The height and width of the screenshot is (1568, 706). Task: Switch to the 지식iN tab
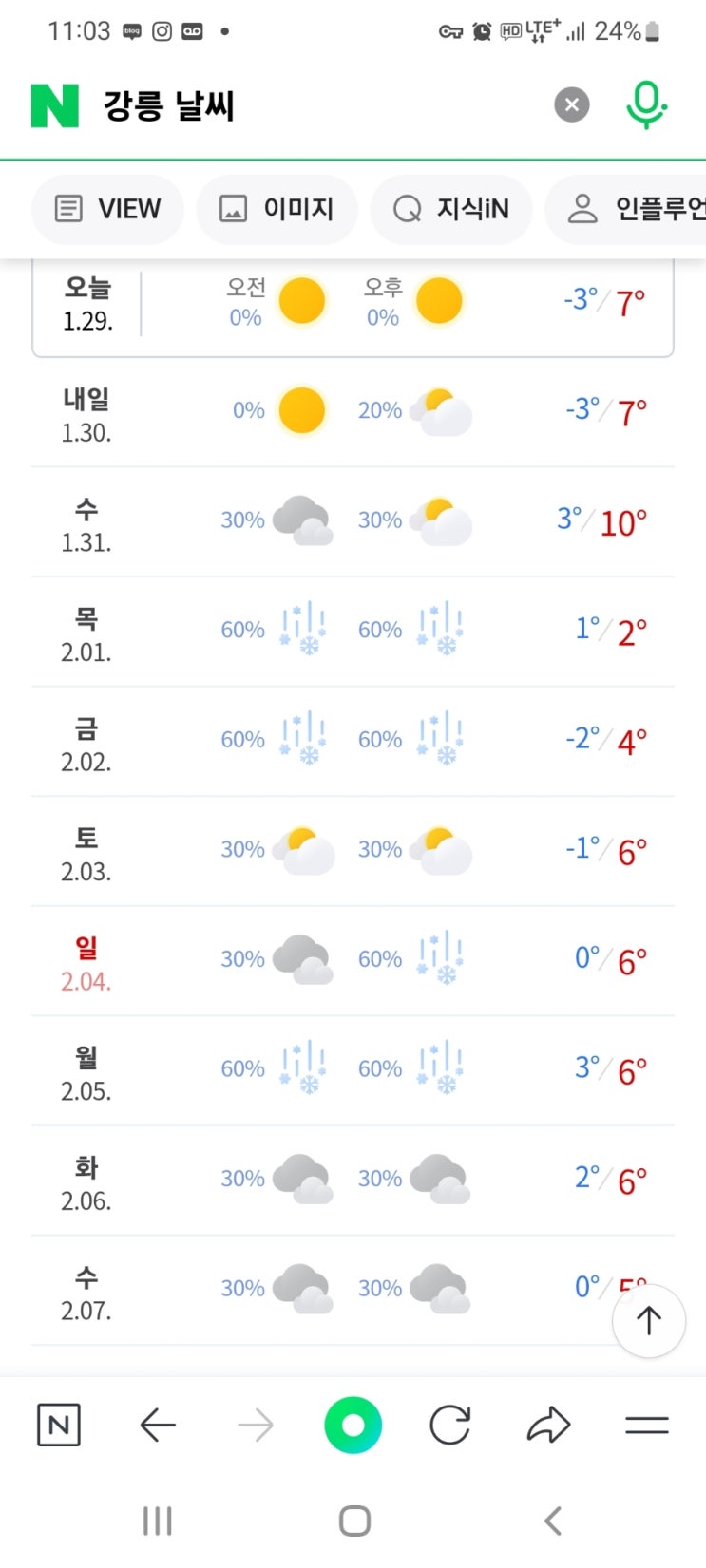click(451, 209)
